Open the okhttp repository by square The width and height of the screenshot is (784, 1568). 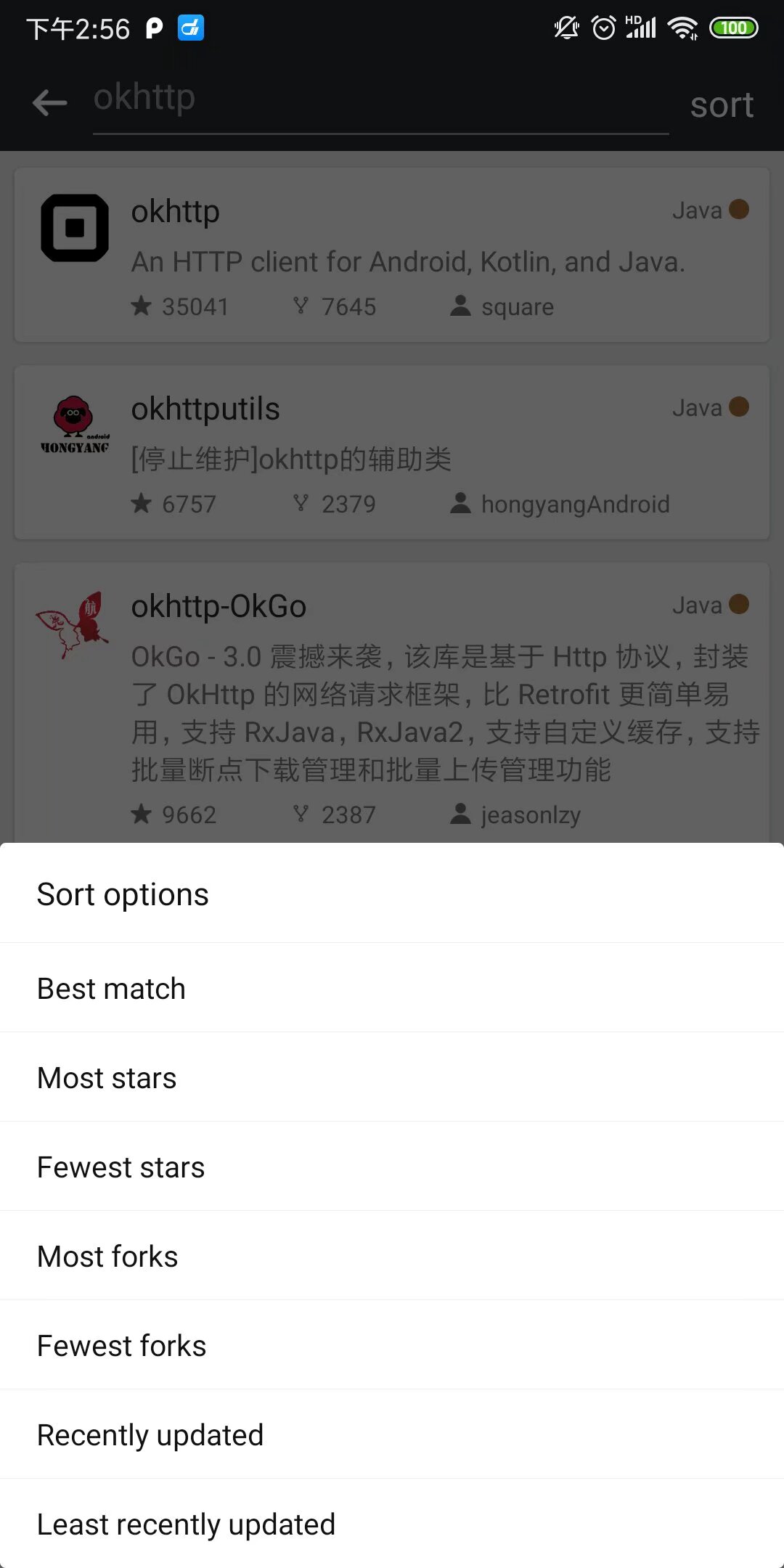[x=392, y=255]
